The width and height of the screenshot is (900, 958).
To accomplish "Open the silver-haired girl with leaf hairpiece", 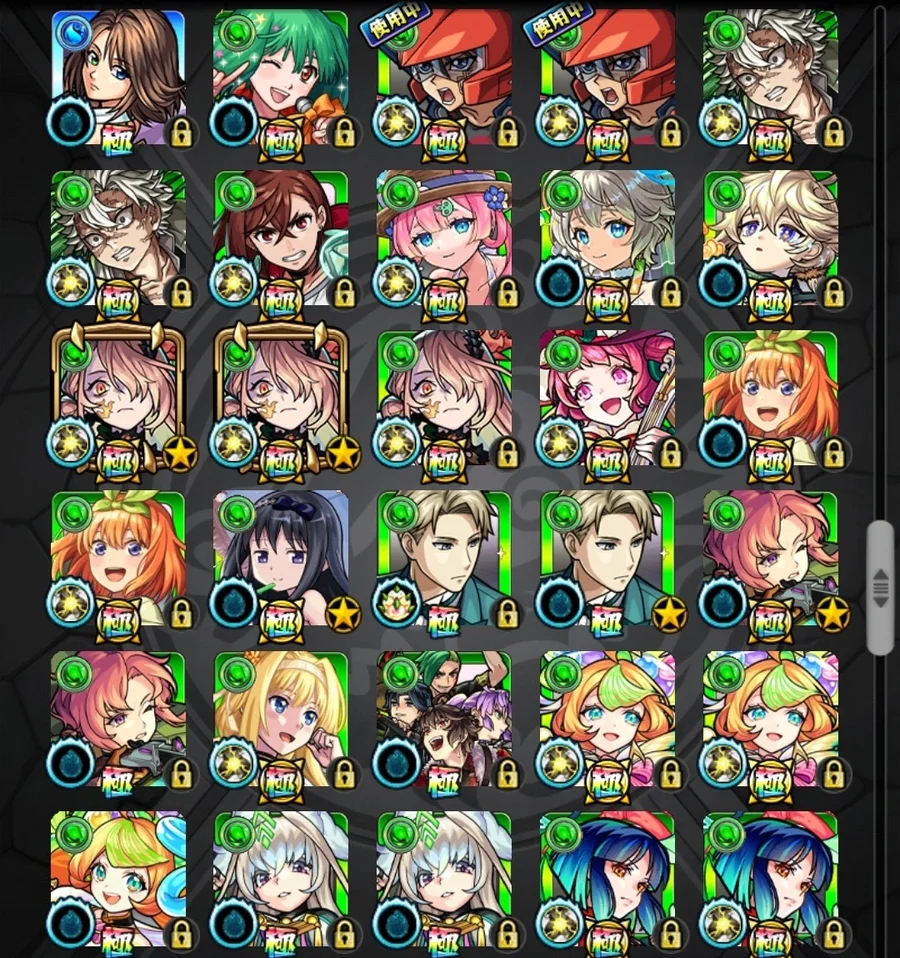I will point(607,238).
